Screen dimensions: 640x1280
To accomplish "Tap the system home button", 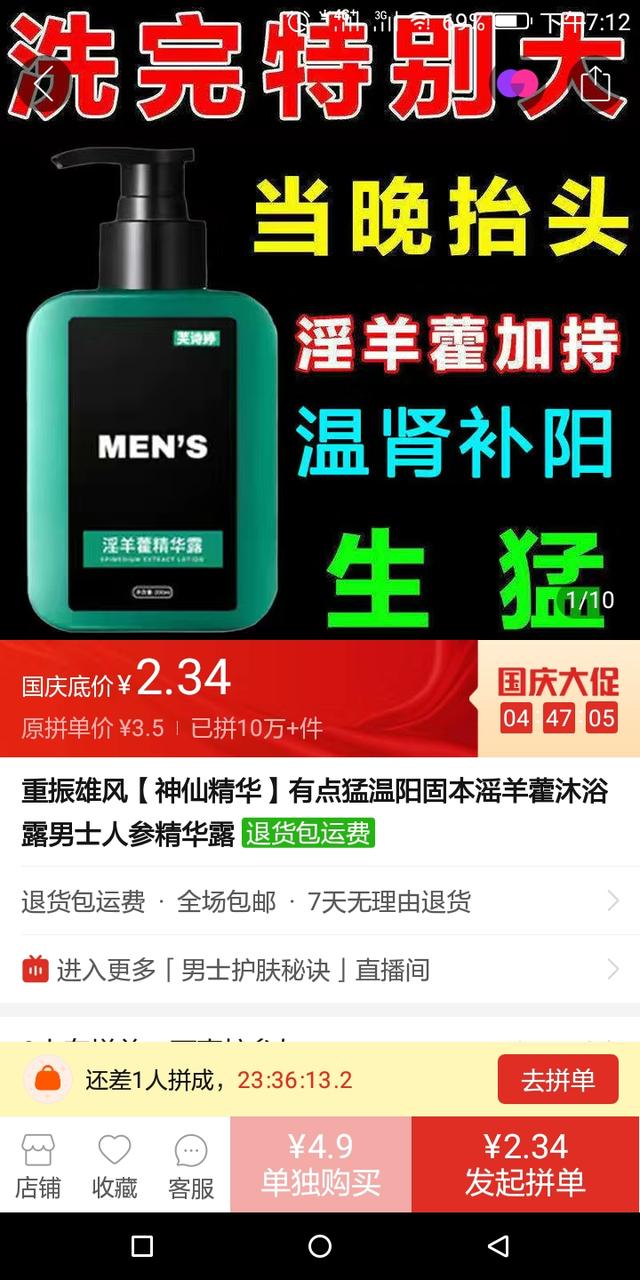I will (320, 1246).
